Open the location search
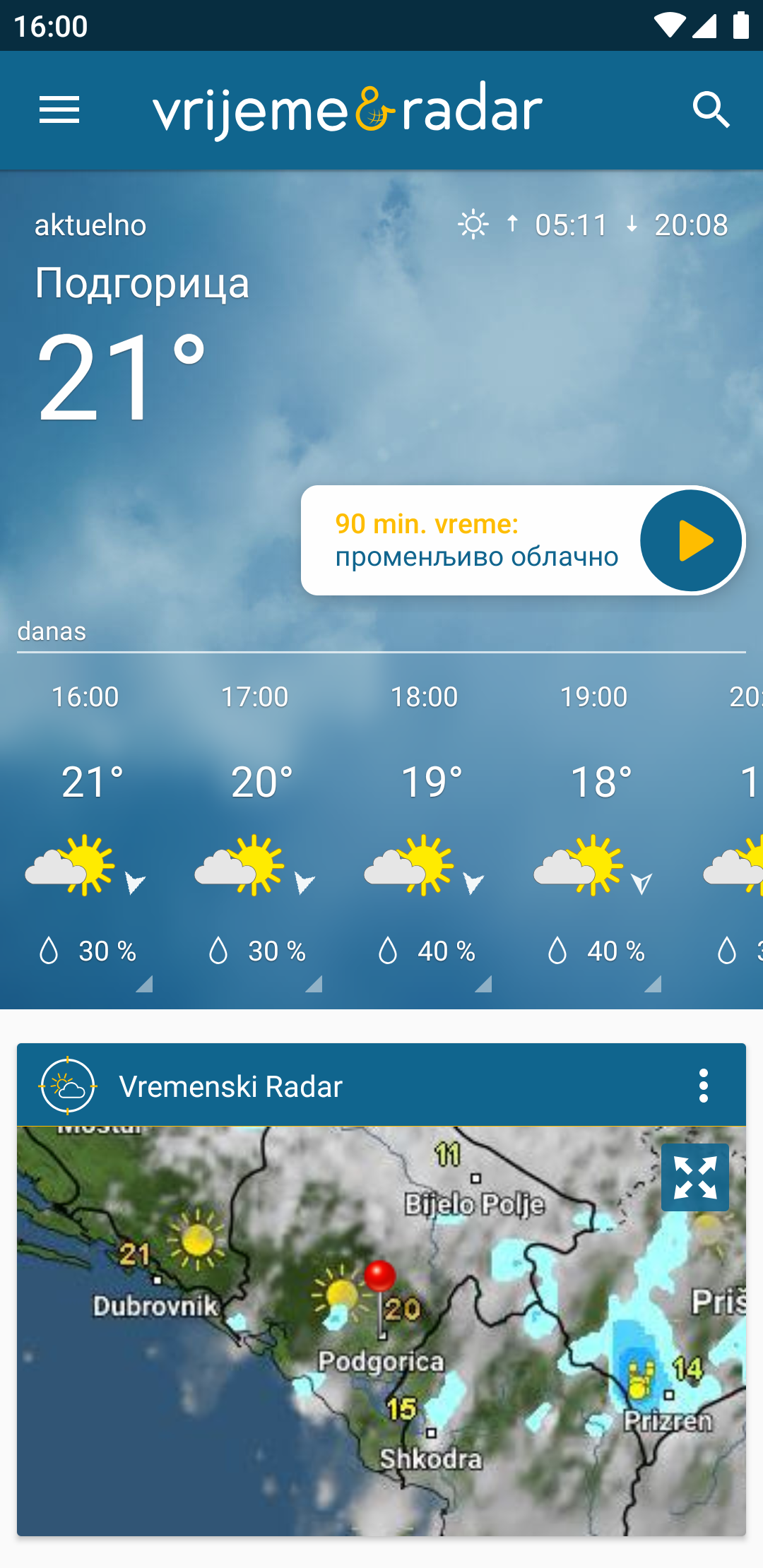763x1568 pixels. point(711,110)
